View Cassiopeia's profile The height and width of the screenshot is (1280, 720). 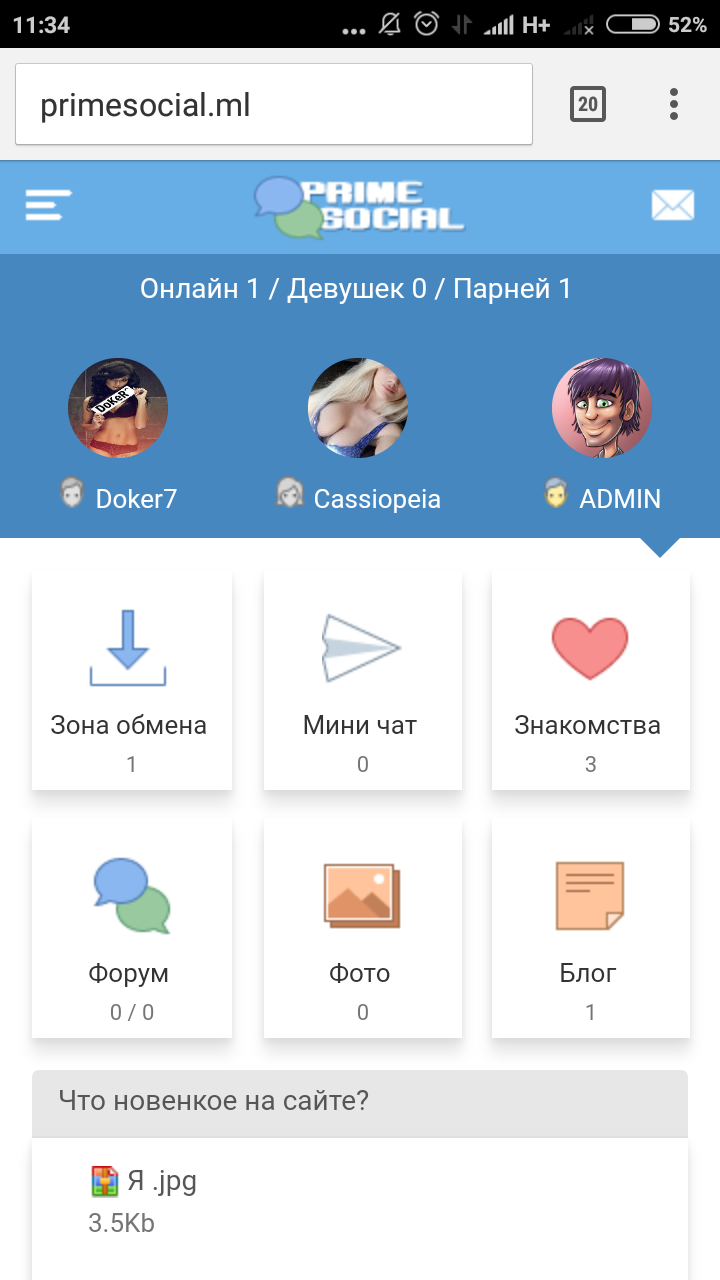coord(358,408)
